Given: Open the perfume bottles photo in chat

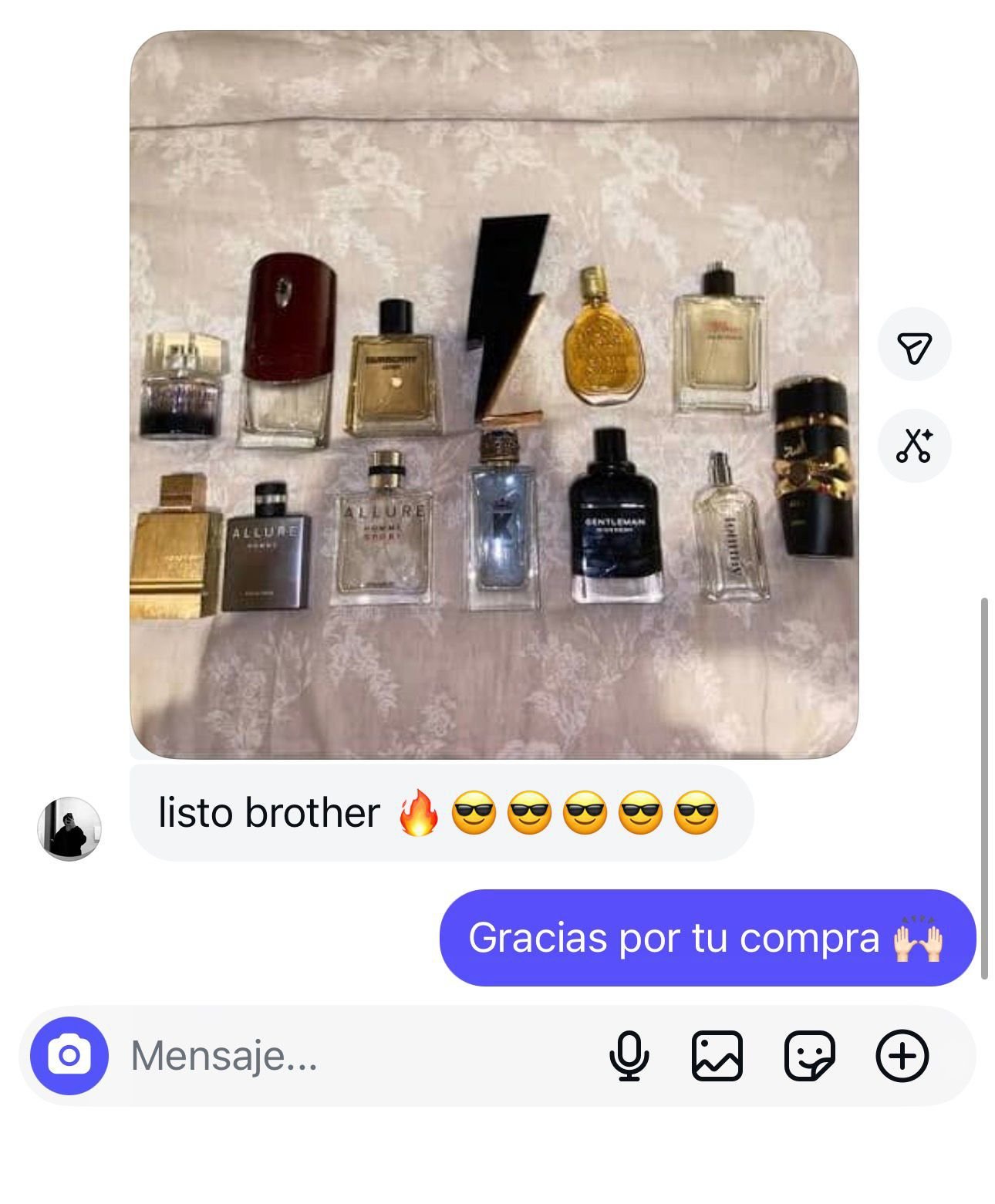Looking at the screenshot, I should pos(494,395).
